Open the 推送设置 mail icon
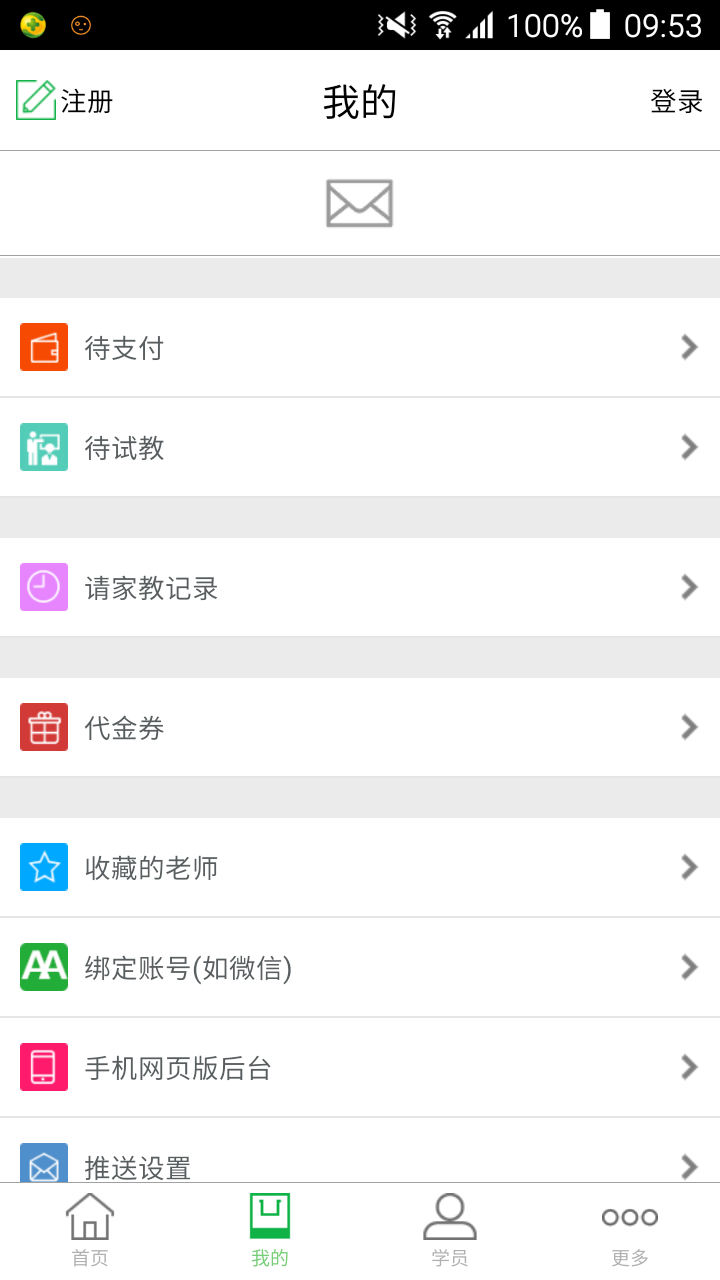The width and height of the screenshot is (720, 1280). pyautogui.click(x=41, y=1162)
